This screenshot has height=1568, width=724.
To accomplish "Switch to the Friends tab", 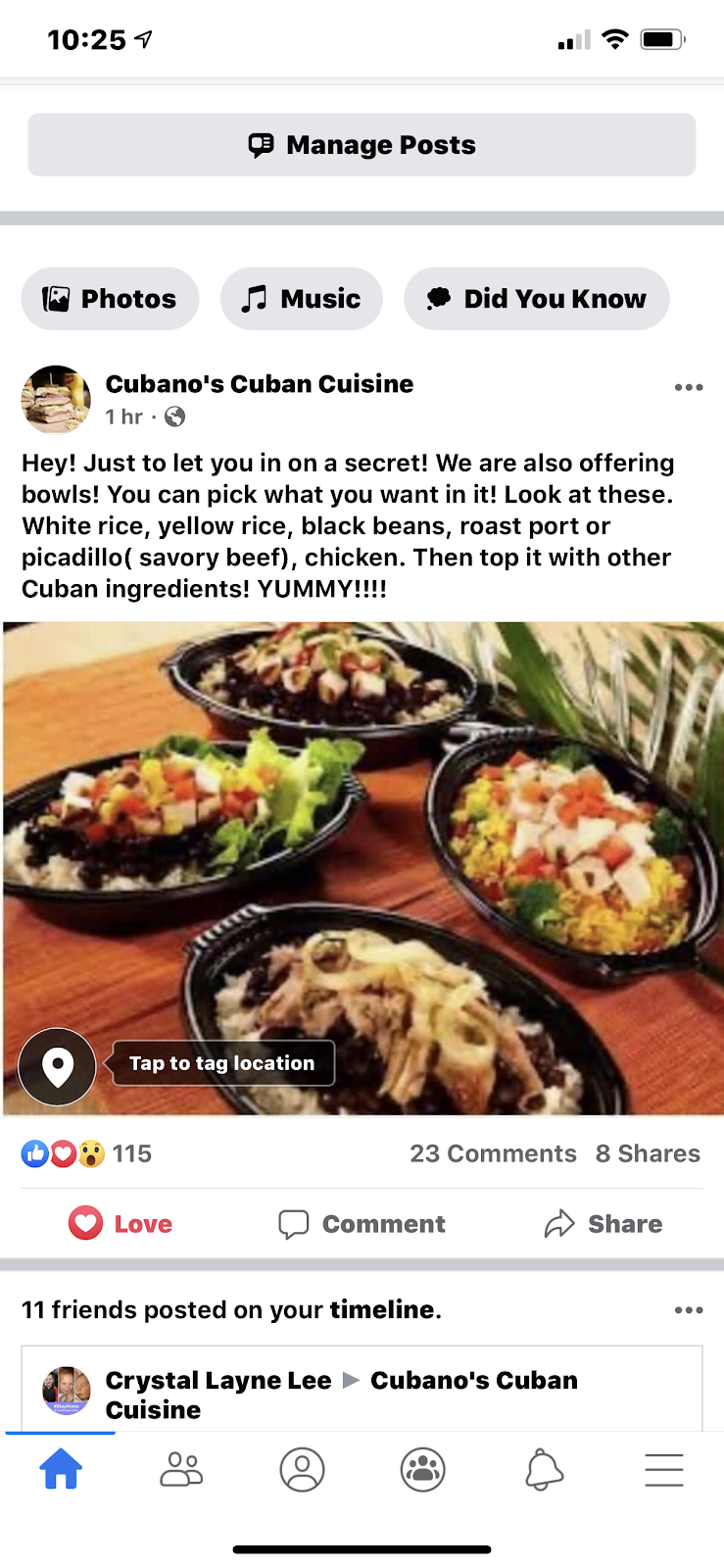I will (x=181, y=1470).
